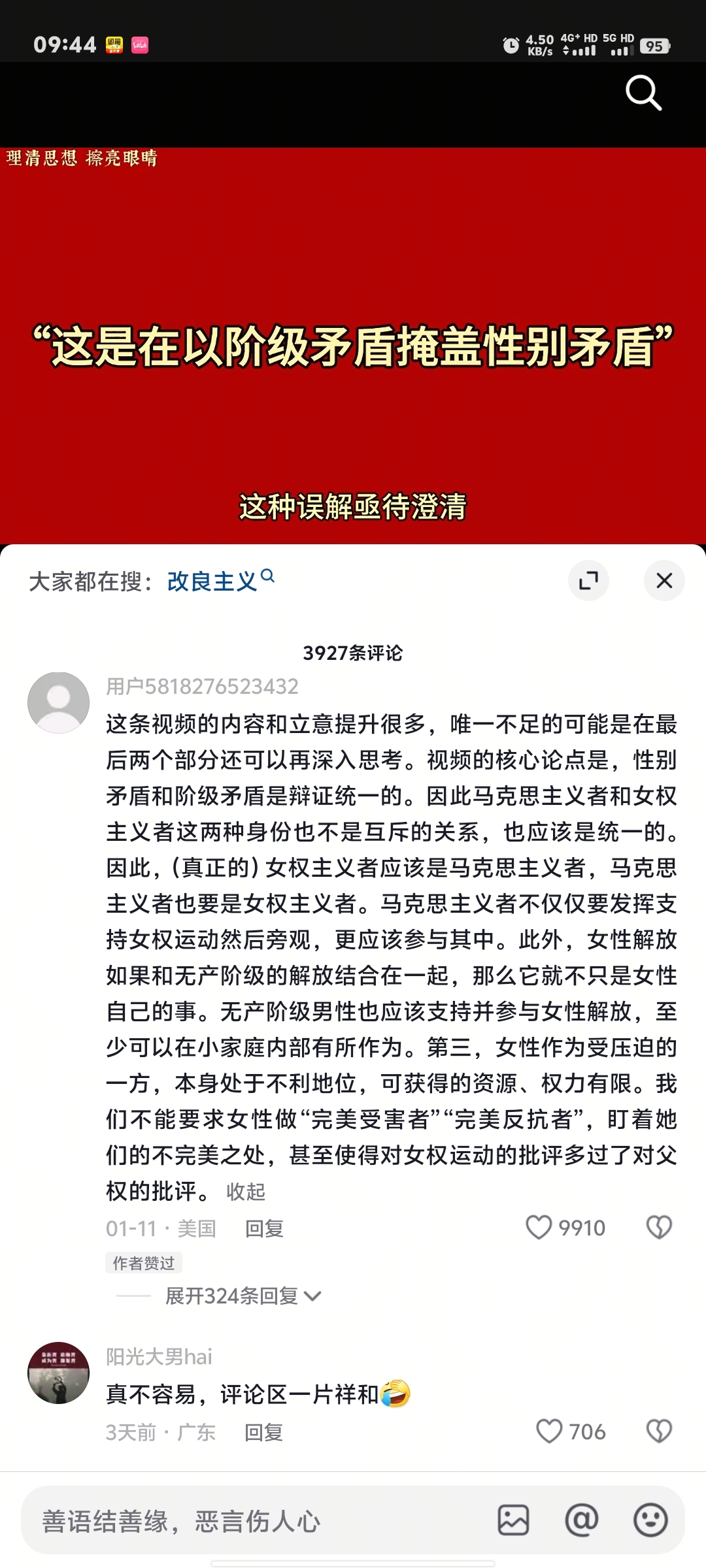The width and height of the screenshot is (706, 1568).
Task: Mention someone with the @ icon
Action: (581, 1520)
